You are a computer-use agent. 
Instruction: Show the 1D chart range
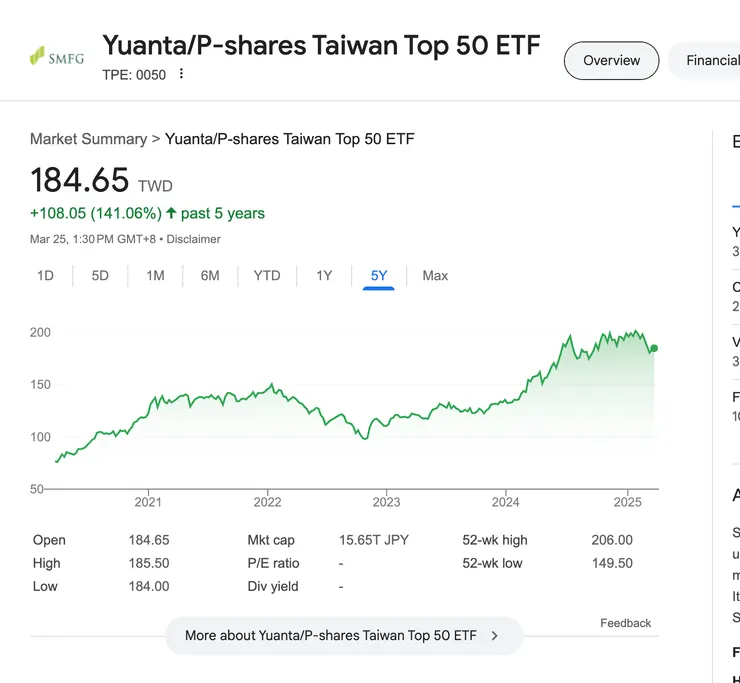click(45, 275)
